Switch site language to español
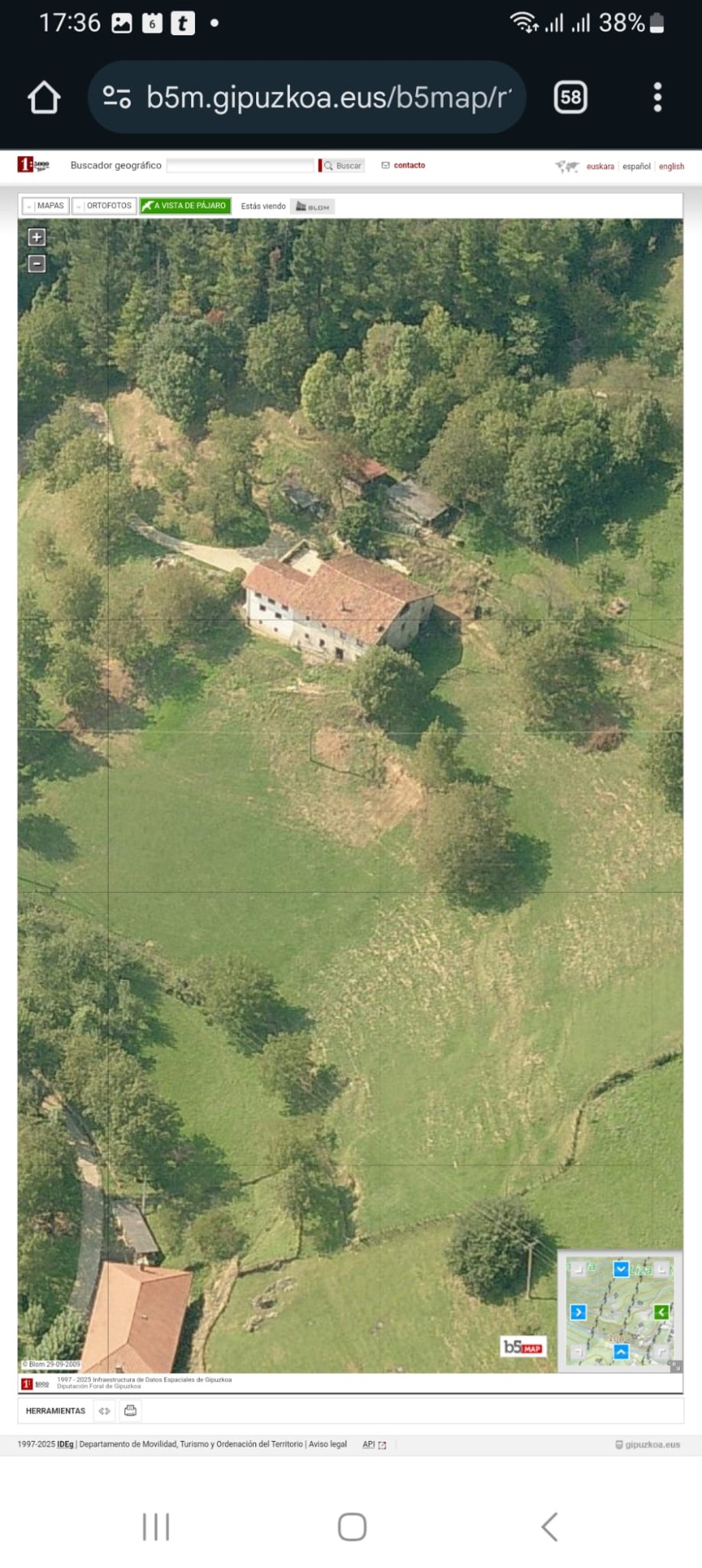Image resolution: width=702 pixels, height=1568 pixels. pos(636,166)
